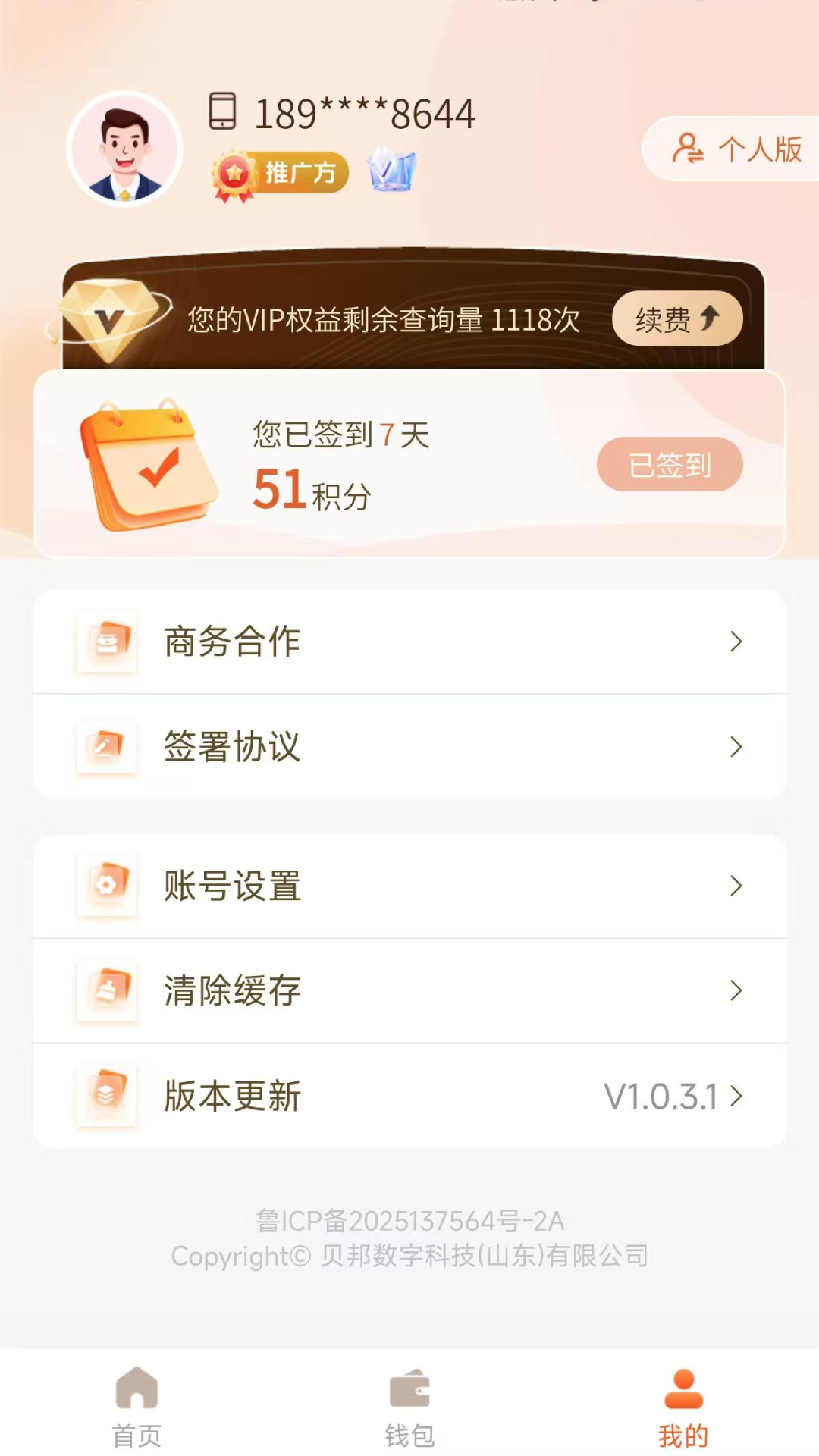Image resolution: width=819 pixels, height=1456 pixels.
Task: Go to 账号设置 account settings
Action: pos(409,886)
